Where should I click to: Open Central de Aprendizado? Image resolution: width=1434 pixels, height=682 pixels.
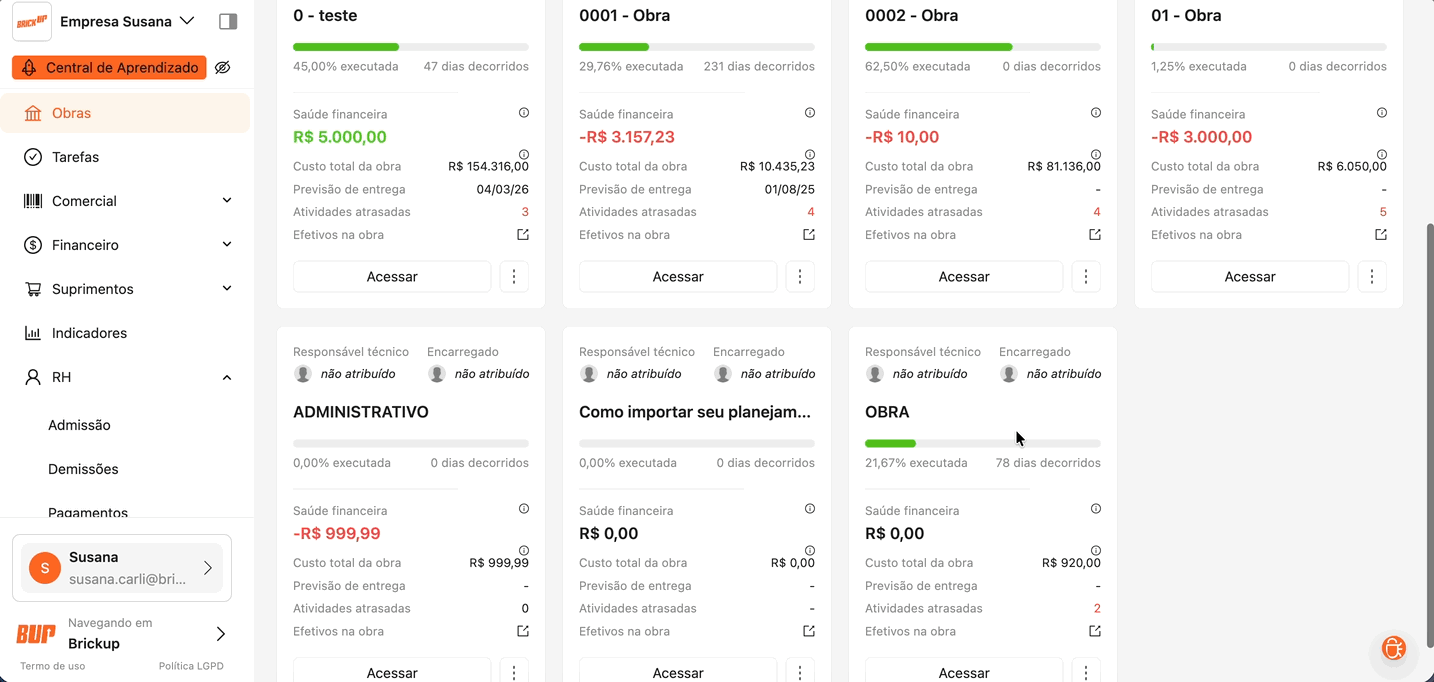[109, 68]
